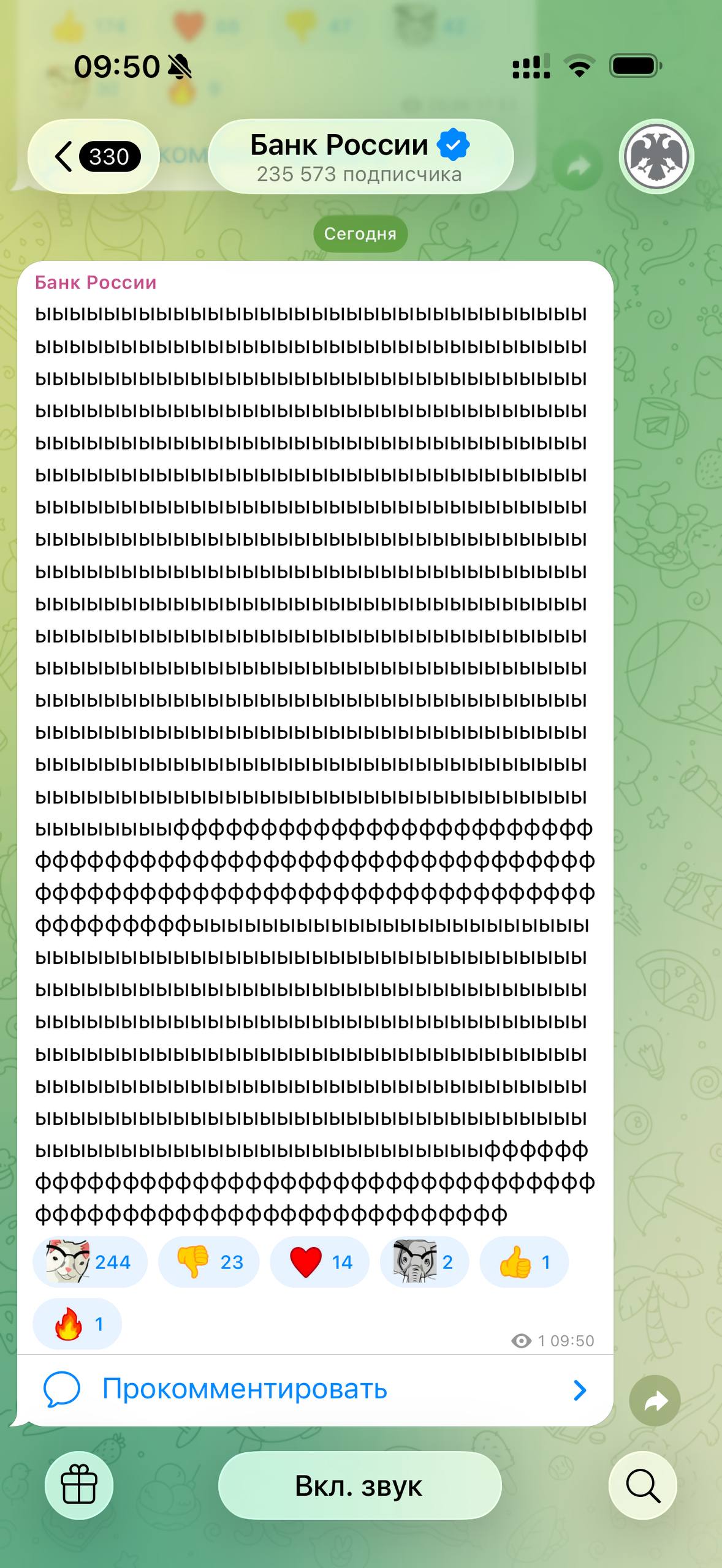722x1568 pixels.
Task: React with thumbs down to the post
Action: click(x=208, y=1262)
